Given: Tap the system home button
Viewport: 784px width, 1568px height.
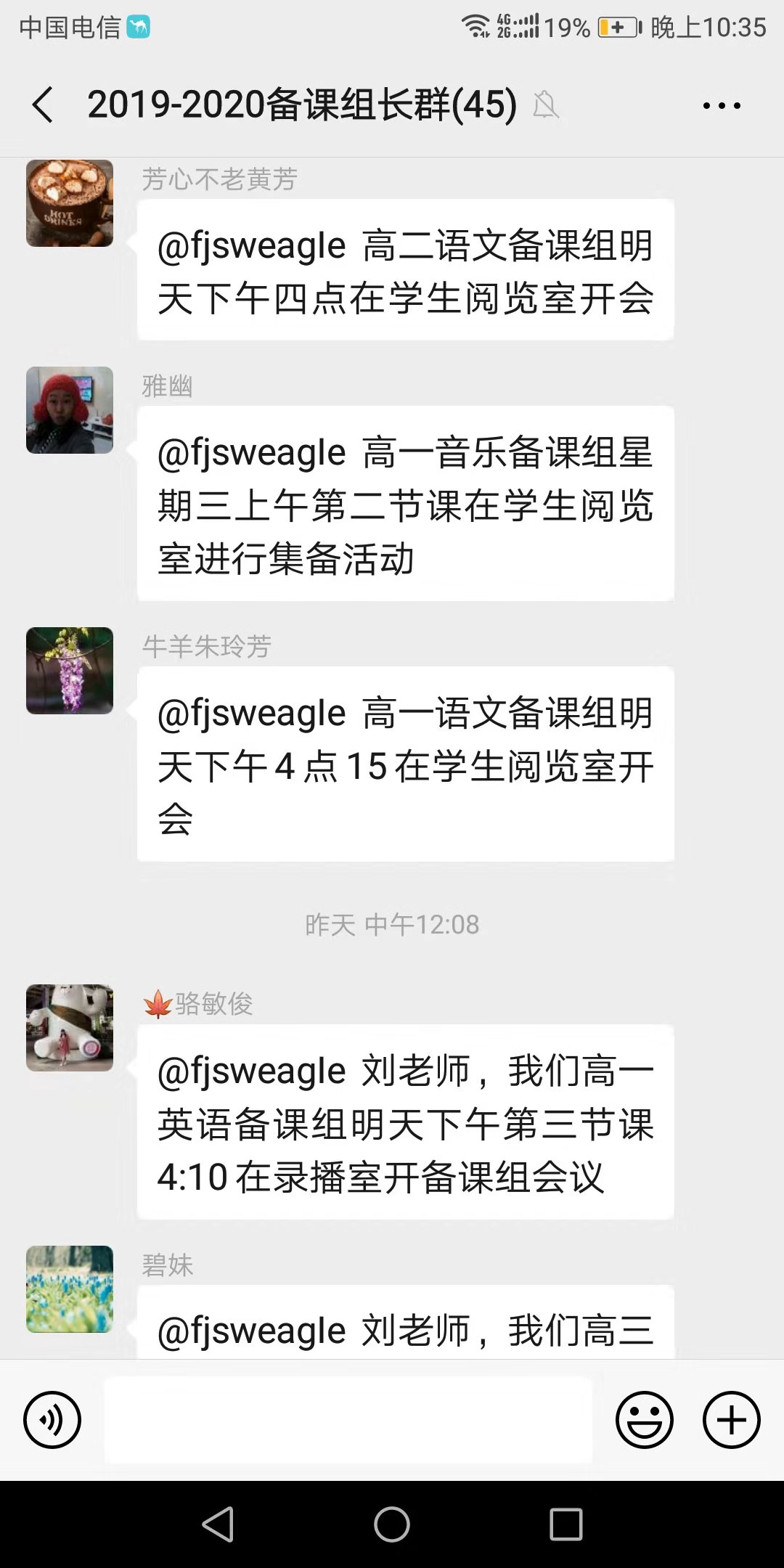Looking at the screenshot, I should coord(392,1524).
